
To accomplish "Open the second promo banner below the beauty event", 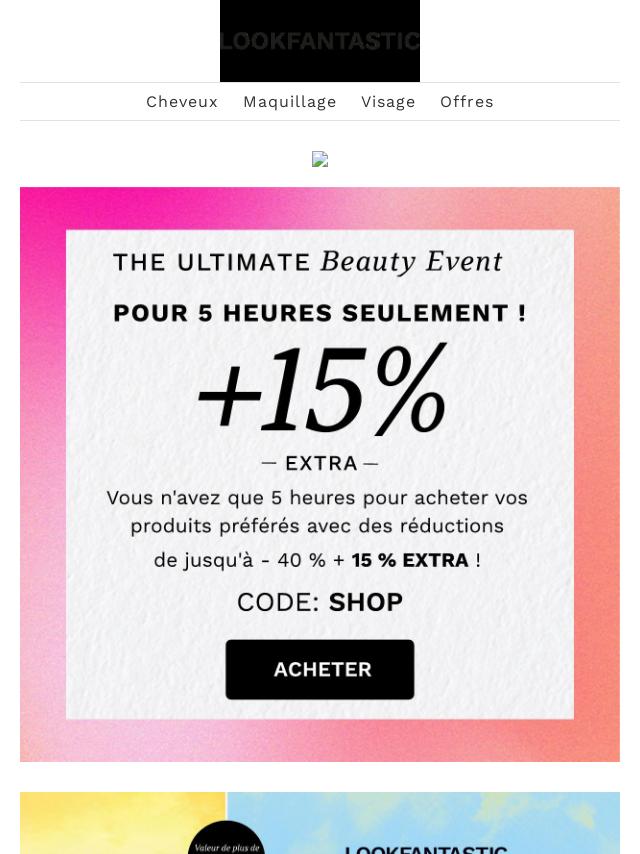I will (320, 824).
